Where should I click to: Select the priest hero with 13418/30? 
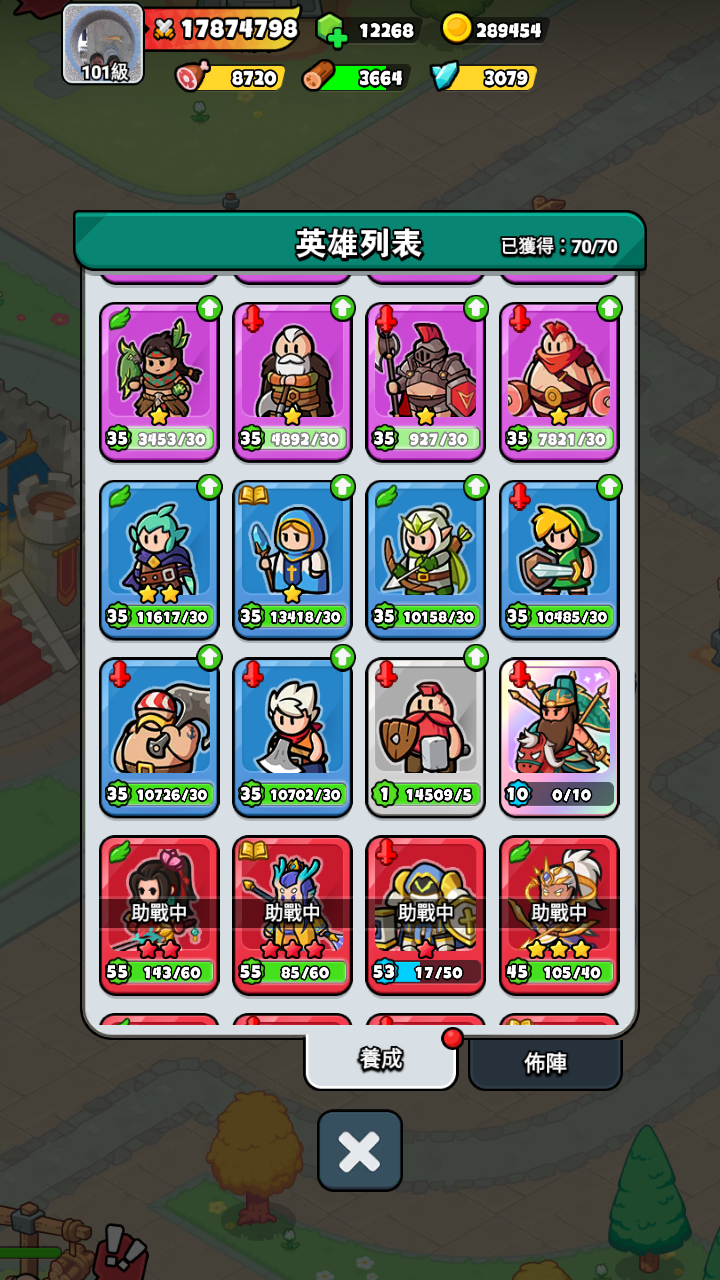[x=292, y=559]
